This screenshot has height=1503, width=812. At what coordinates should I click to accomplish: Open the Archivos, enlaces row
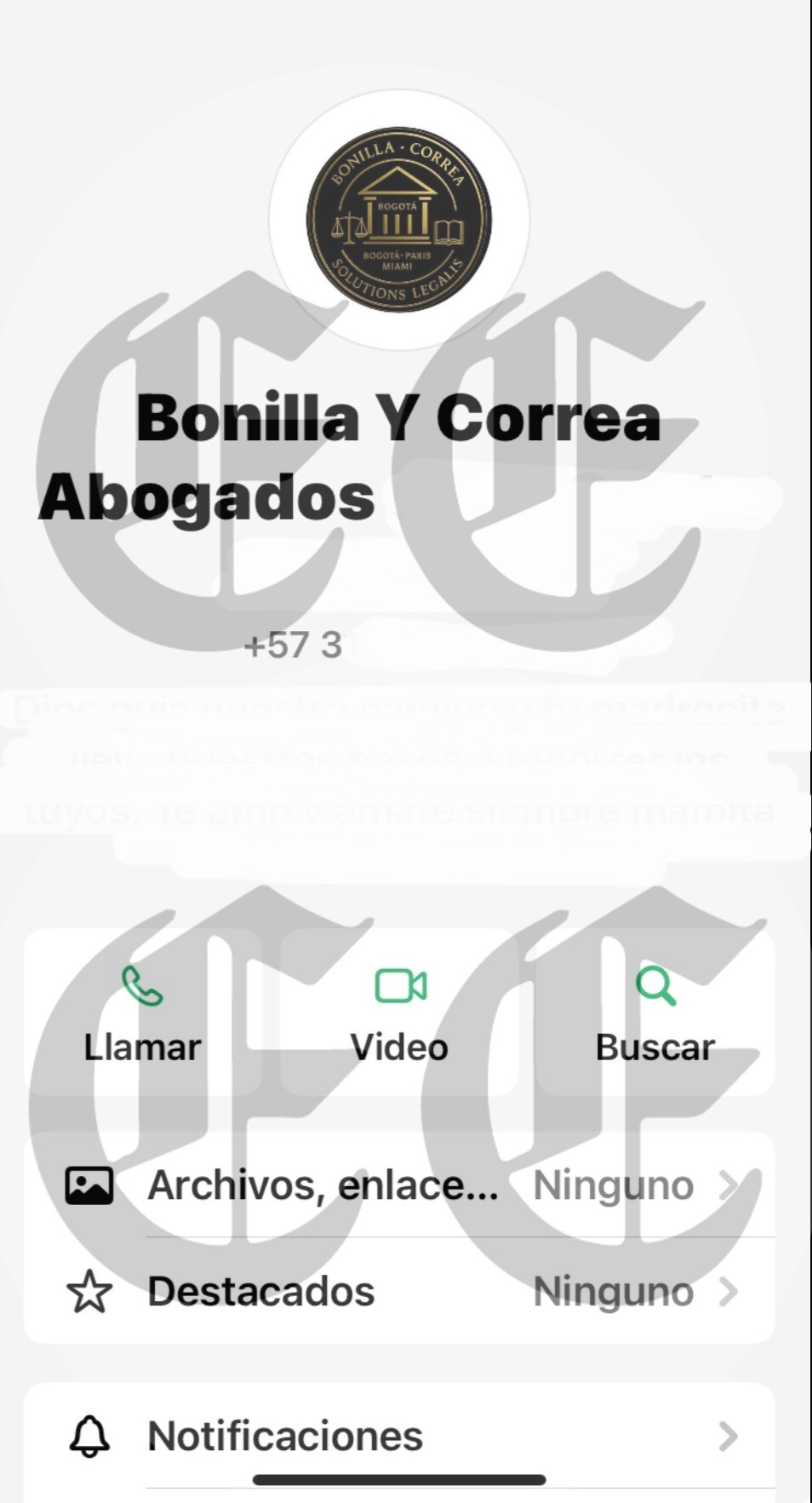[x=398, y=1185]
